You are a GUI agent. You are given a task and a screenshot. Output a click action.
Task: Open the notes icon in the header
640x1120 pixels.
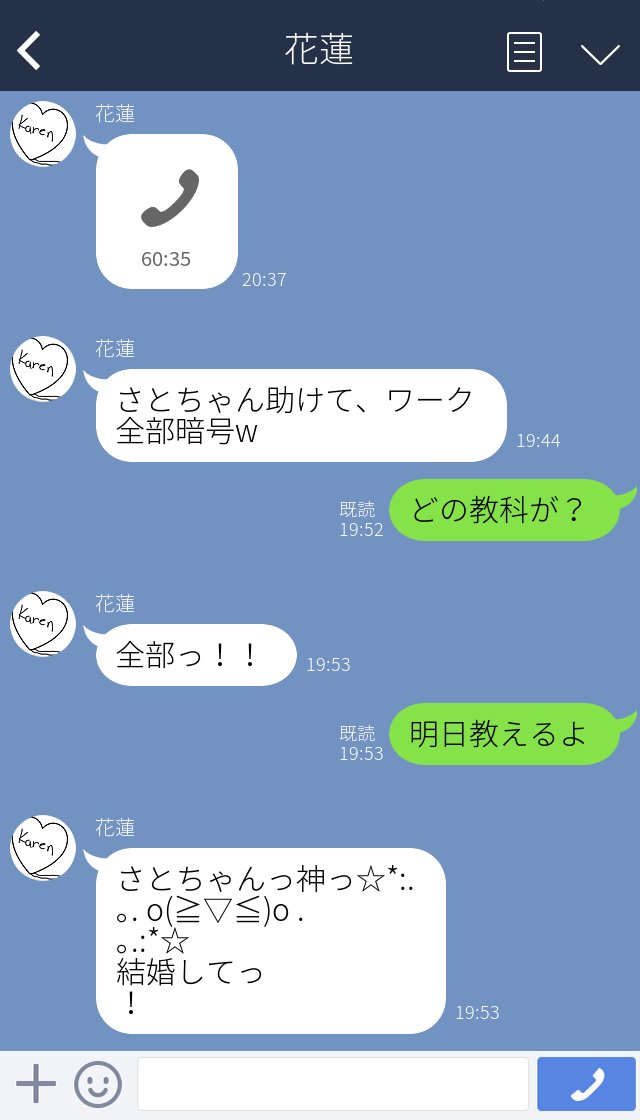(x=524, y=52)
